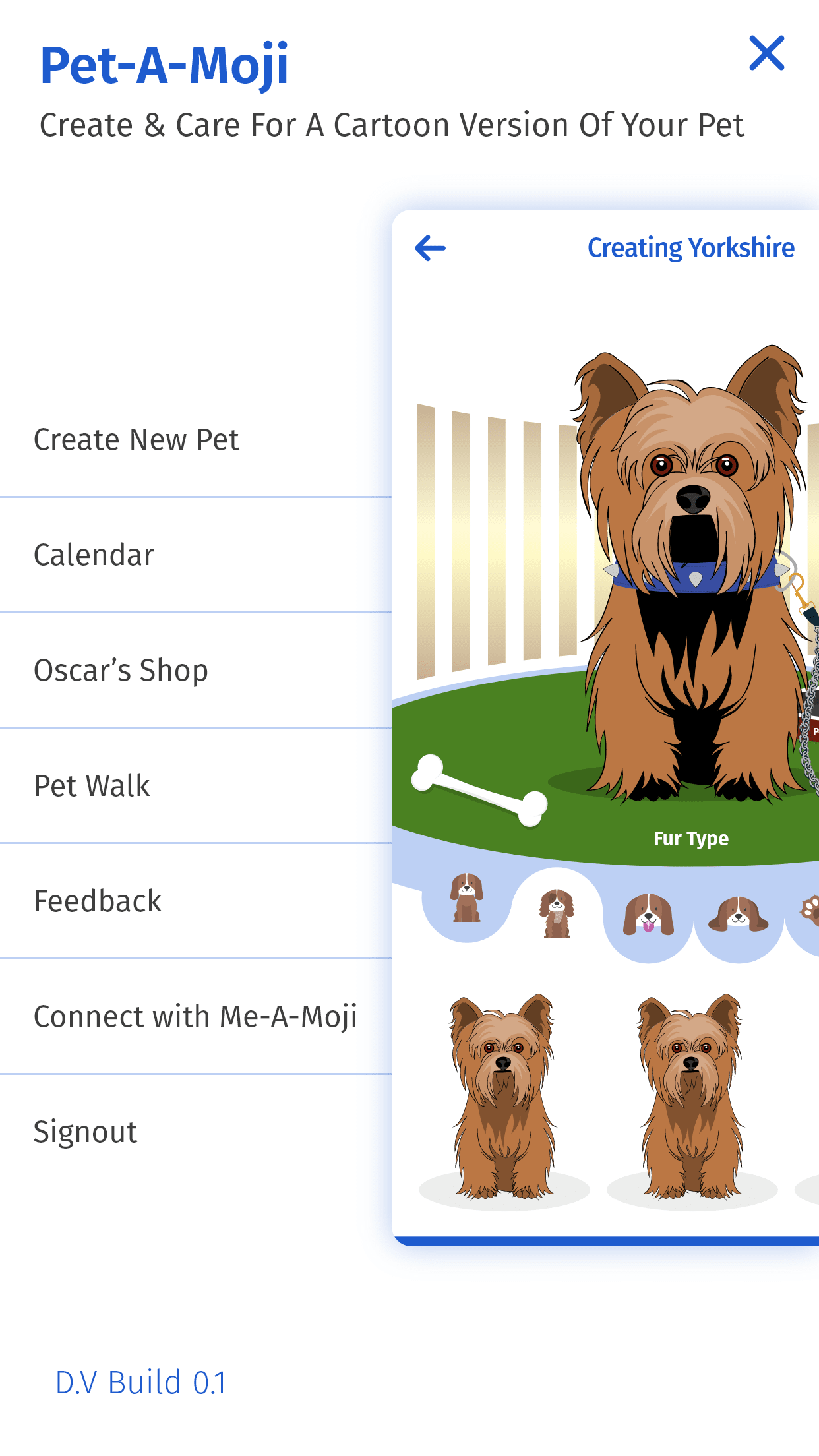The height and width of the screenshot is (1456, 819).
Task: Open Pet Walk
Action: [92, 786]
